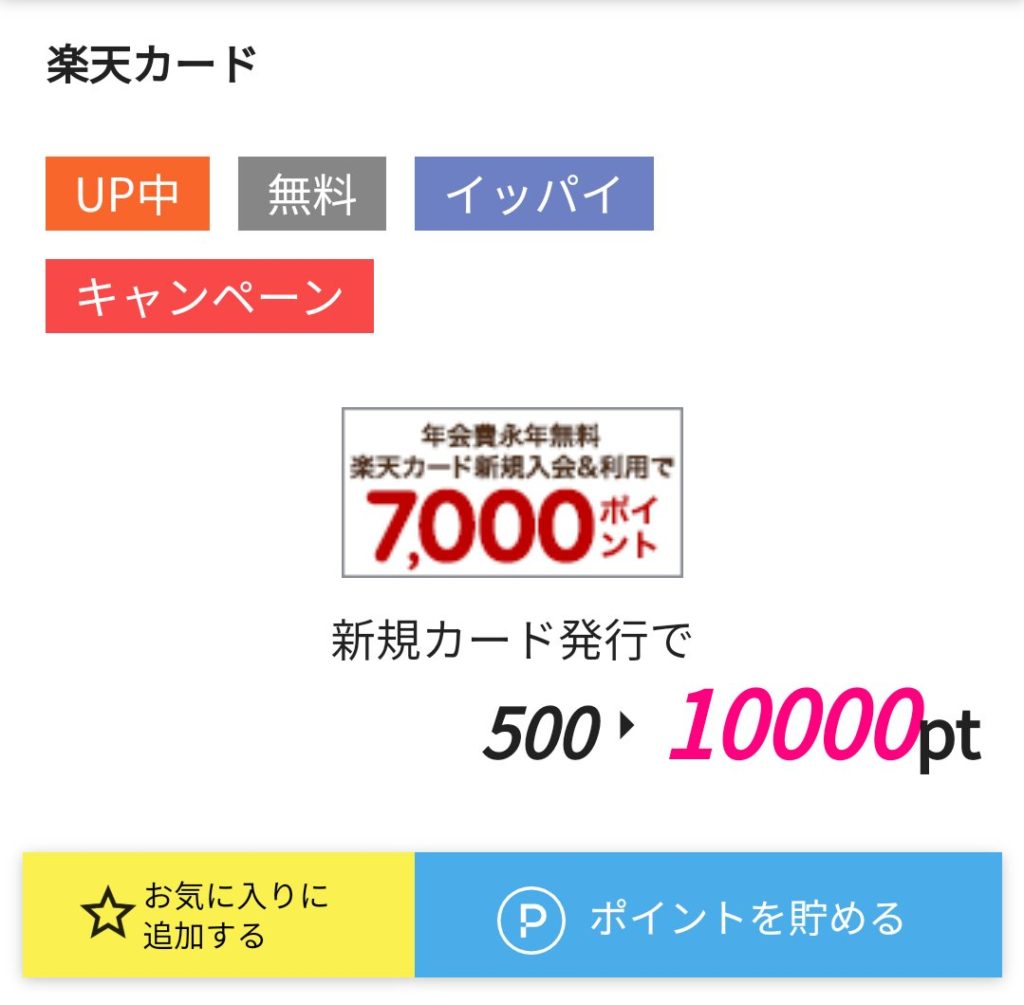Select the 無料 tag

[x=312, y=194]
